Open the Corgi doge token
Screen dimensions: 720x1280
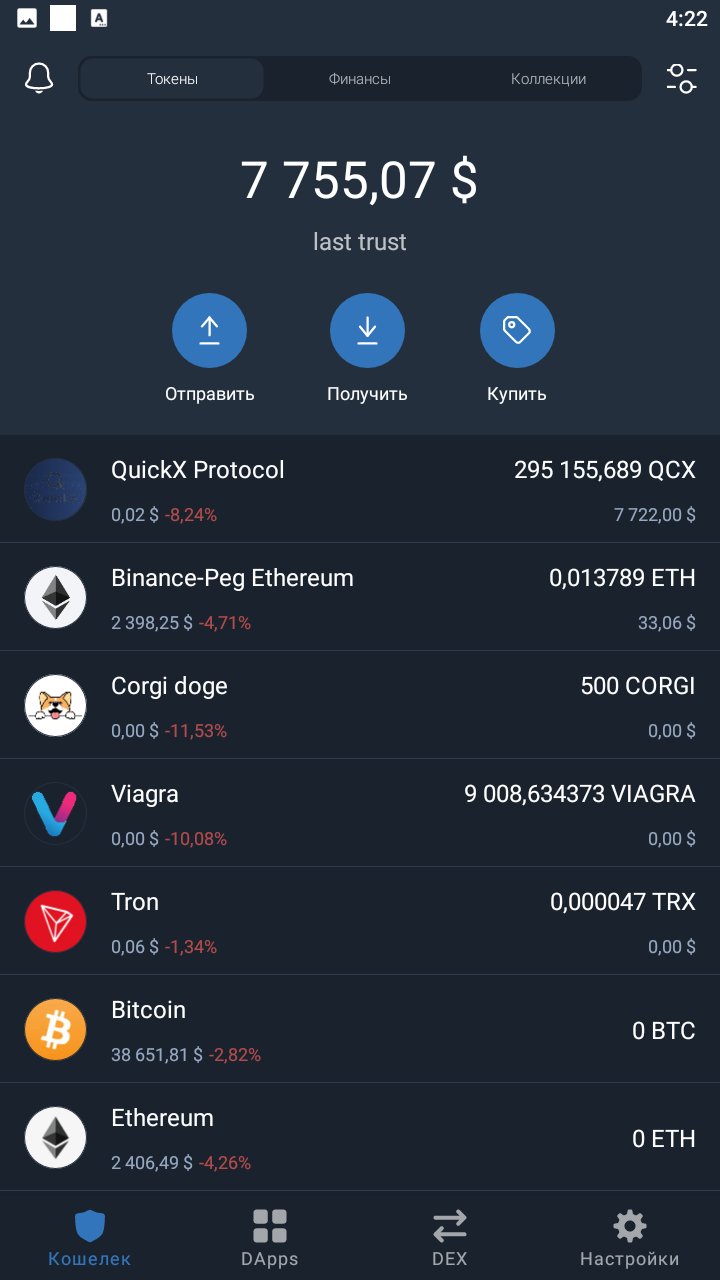point(360,705)
